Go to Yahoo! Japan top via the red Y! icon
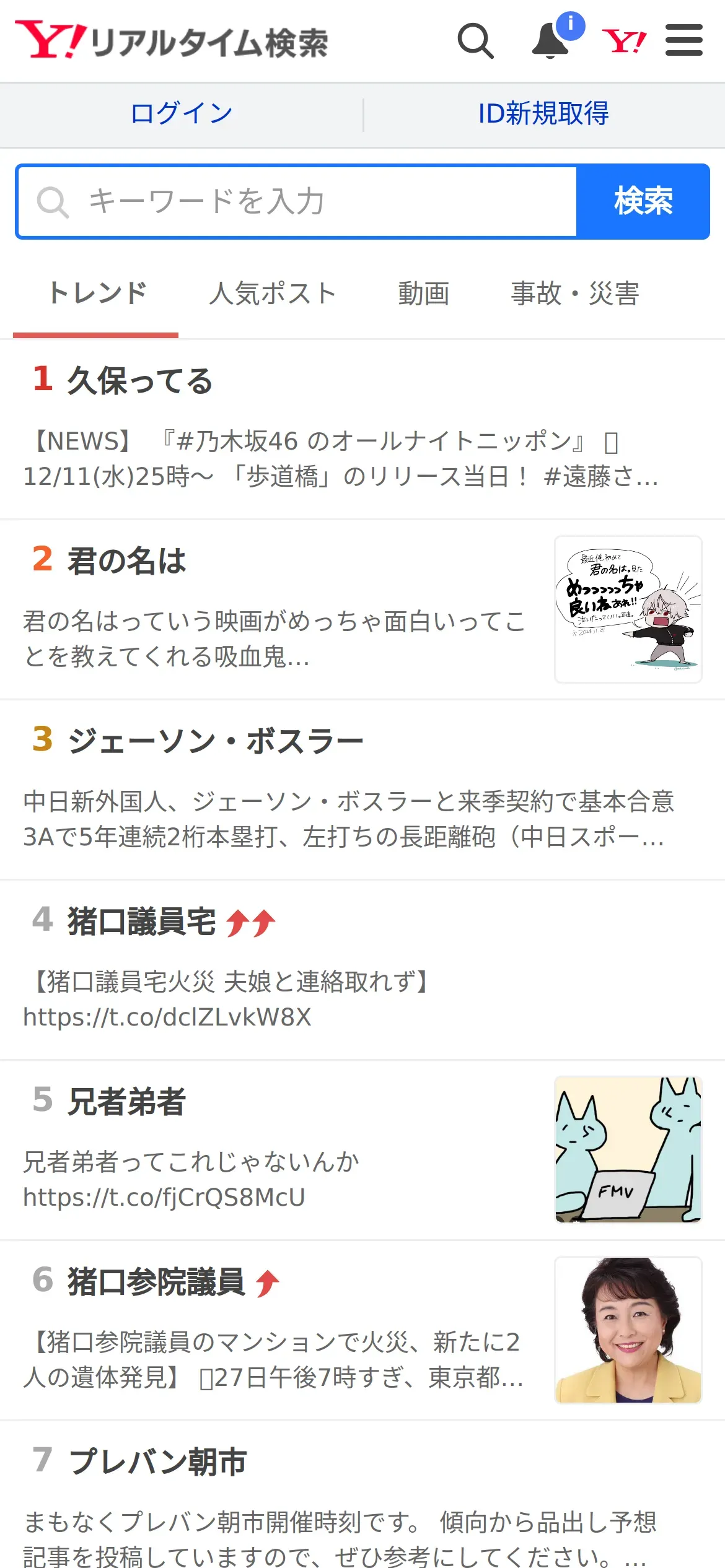725x1568 pixels. [624, 41]
